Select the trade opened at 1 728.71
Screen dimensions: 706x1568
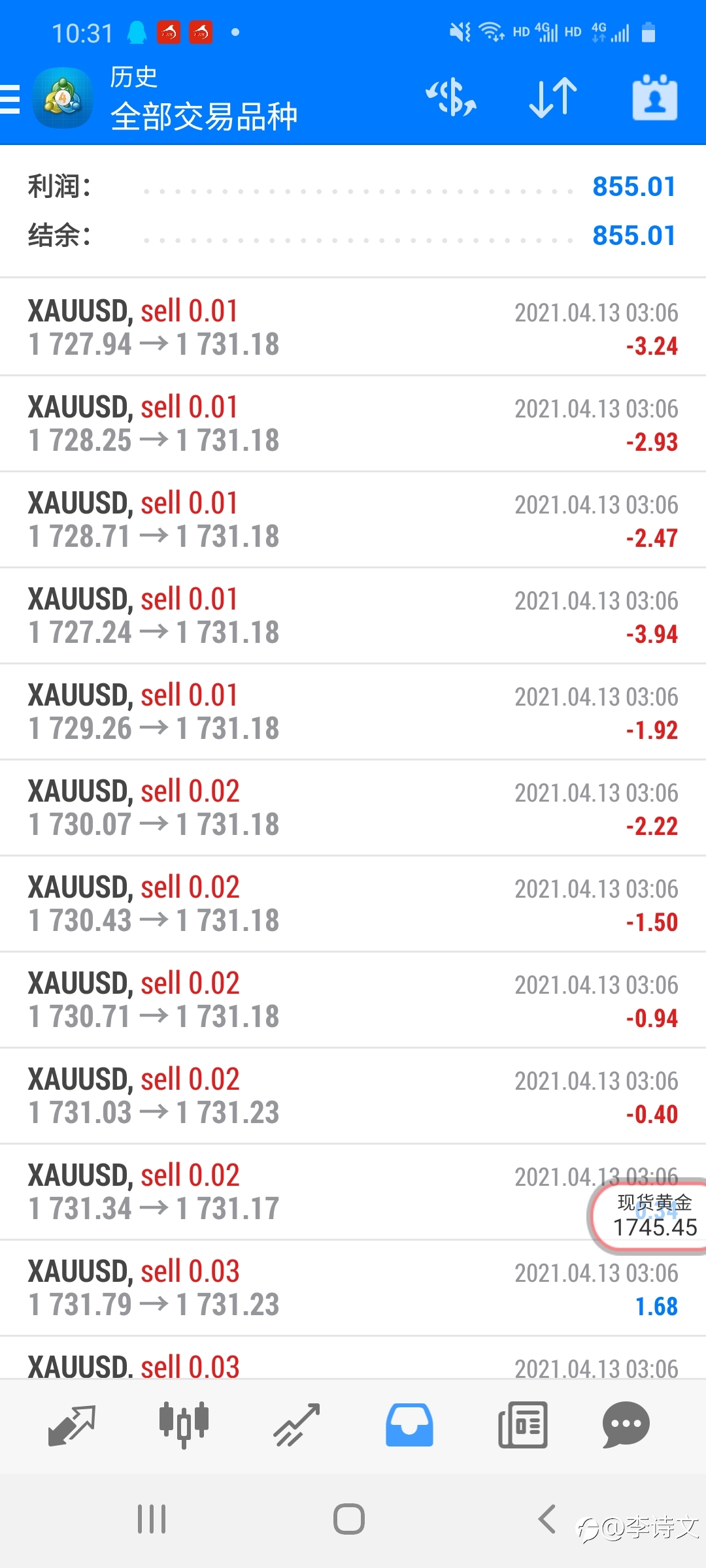[x=353, y=519]
